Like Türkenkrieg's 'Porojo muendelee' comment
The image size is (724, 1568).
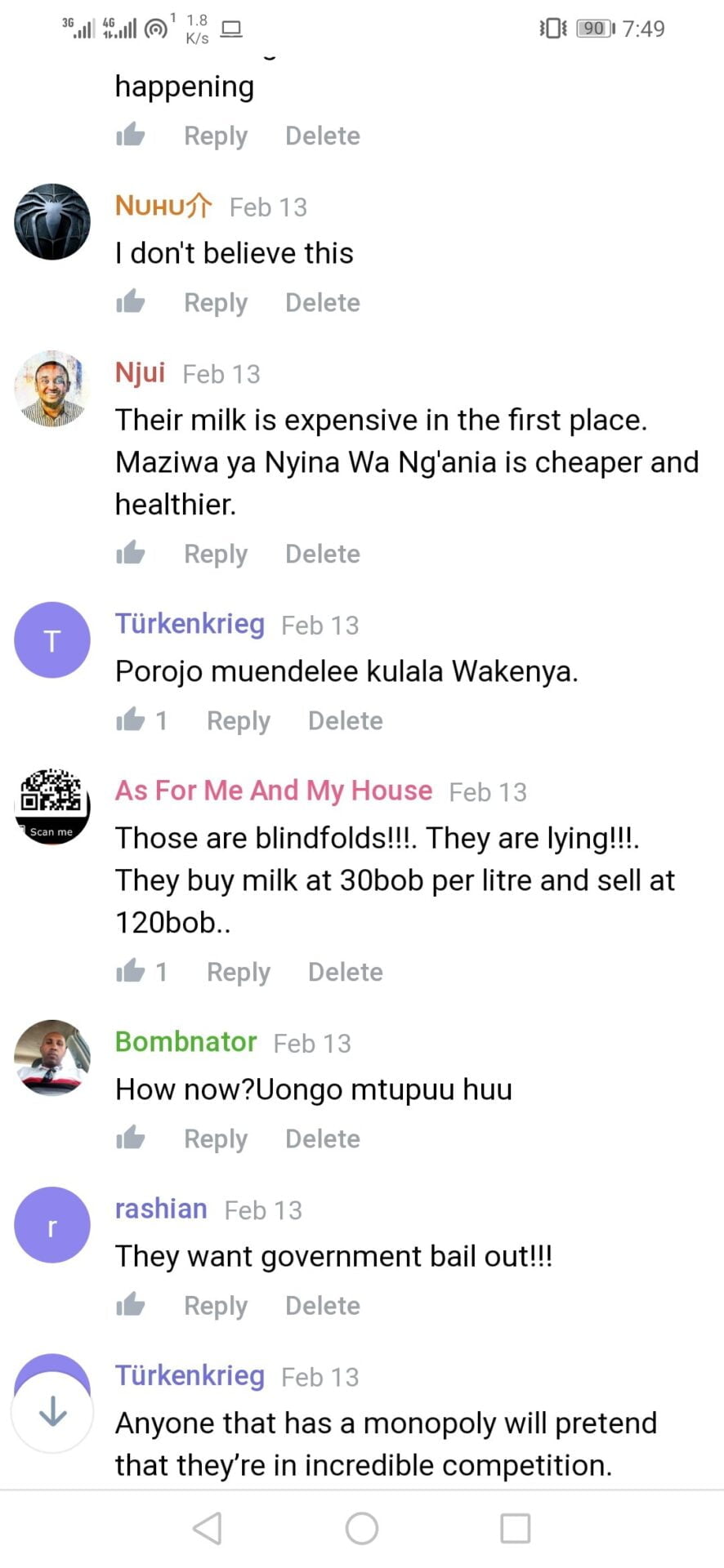tap(131, 720)
